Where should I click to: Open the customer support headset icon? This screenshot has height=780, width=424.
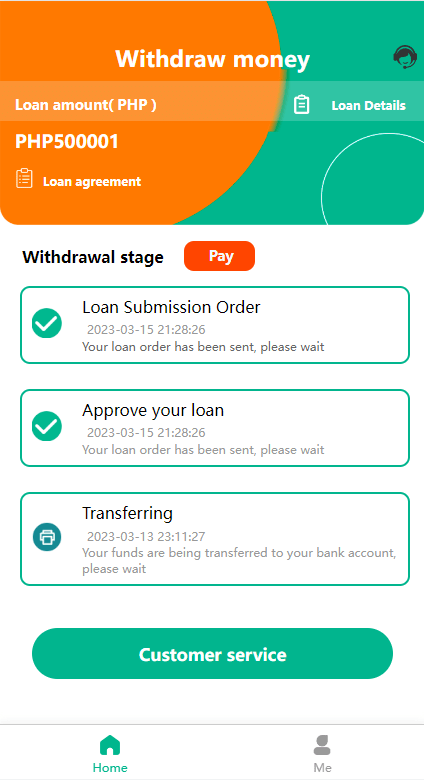pos(405,57)
